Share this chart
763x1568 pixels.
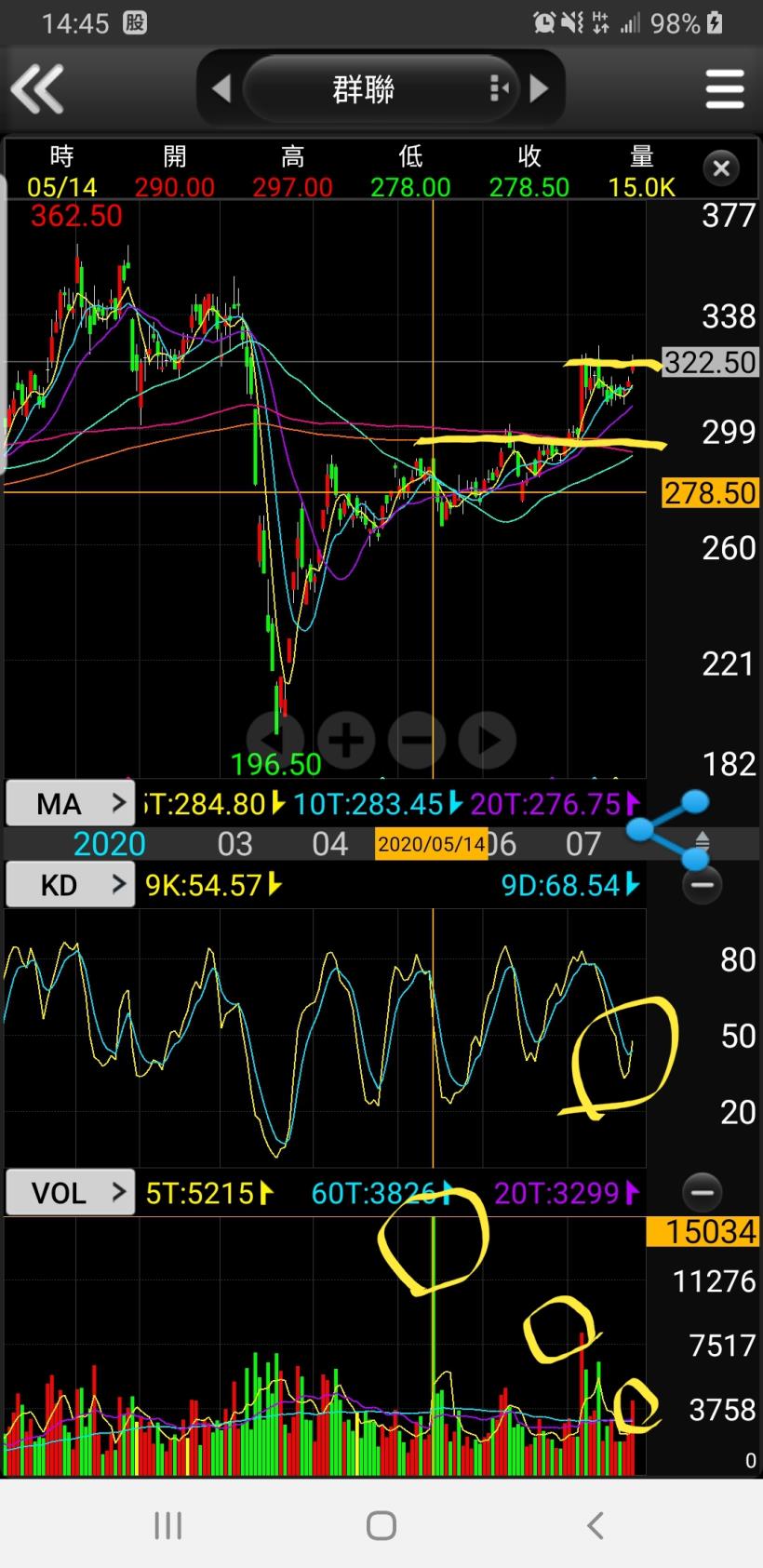[x=669, y=828]
